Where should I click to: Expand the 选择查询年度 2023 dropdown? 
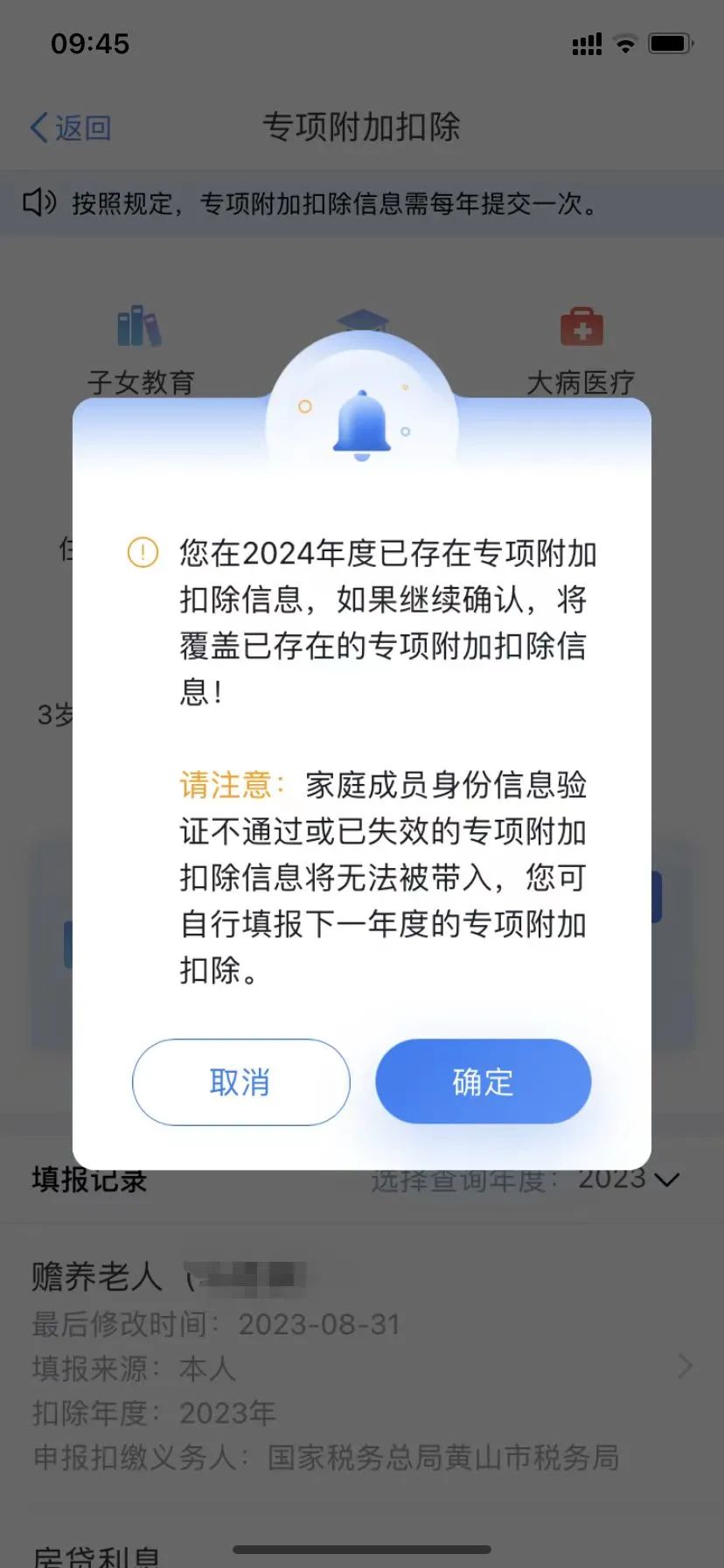click(626, 1179)
